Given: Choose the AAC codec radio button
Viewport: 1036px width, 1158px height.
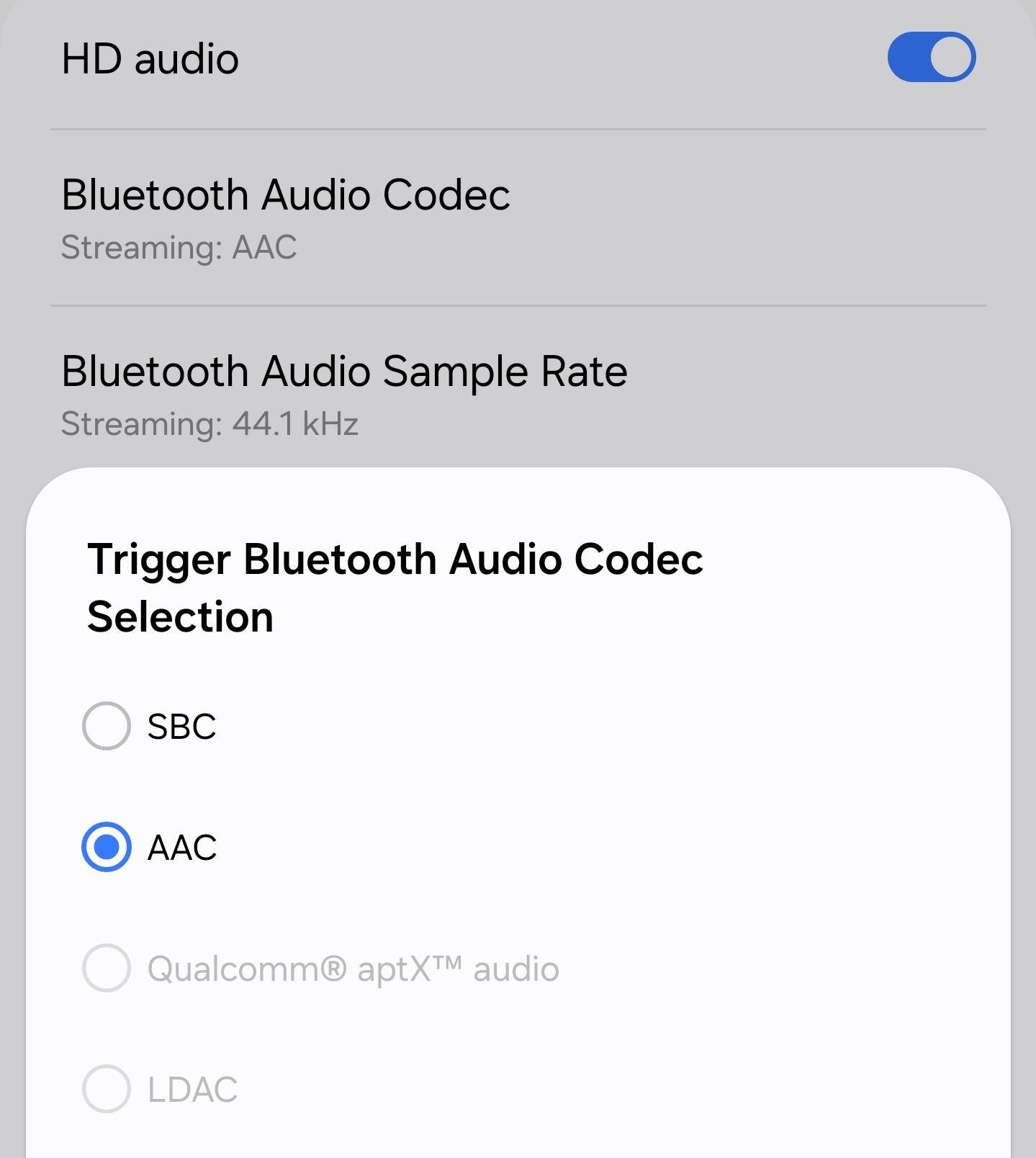Looking at the screenshot, I should point(107,847).
